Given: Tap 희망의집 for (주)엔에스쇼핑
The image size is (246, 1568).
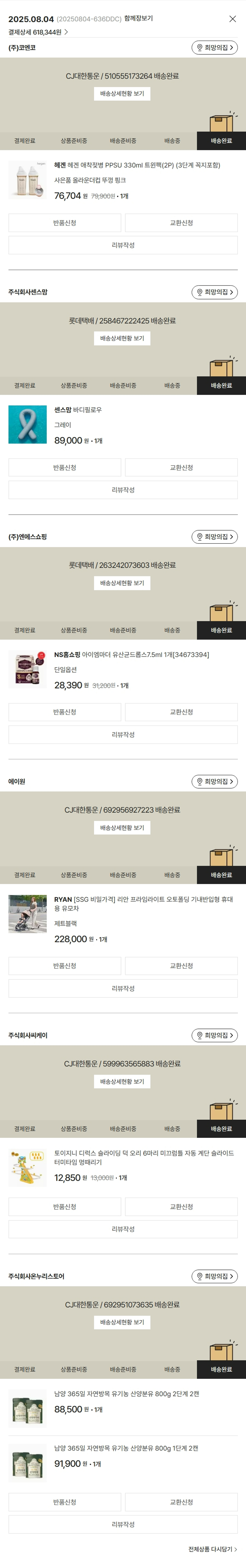Looking at the screenshot, I should (214, 537).
